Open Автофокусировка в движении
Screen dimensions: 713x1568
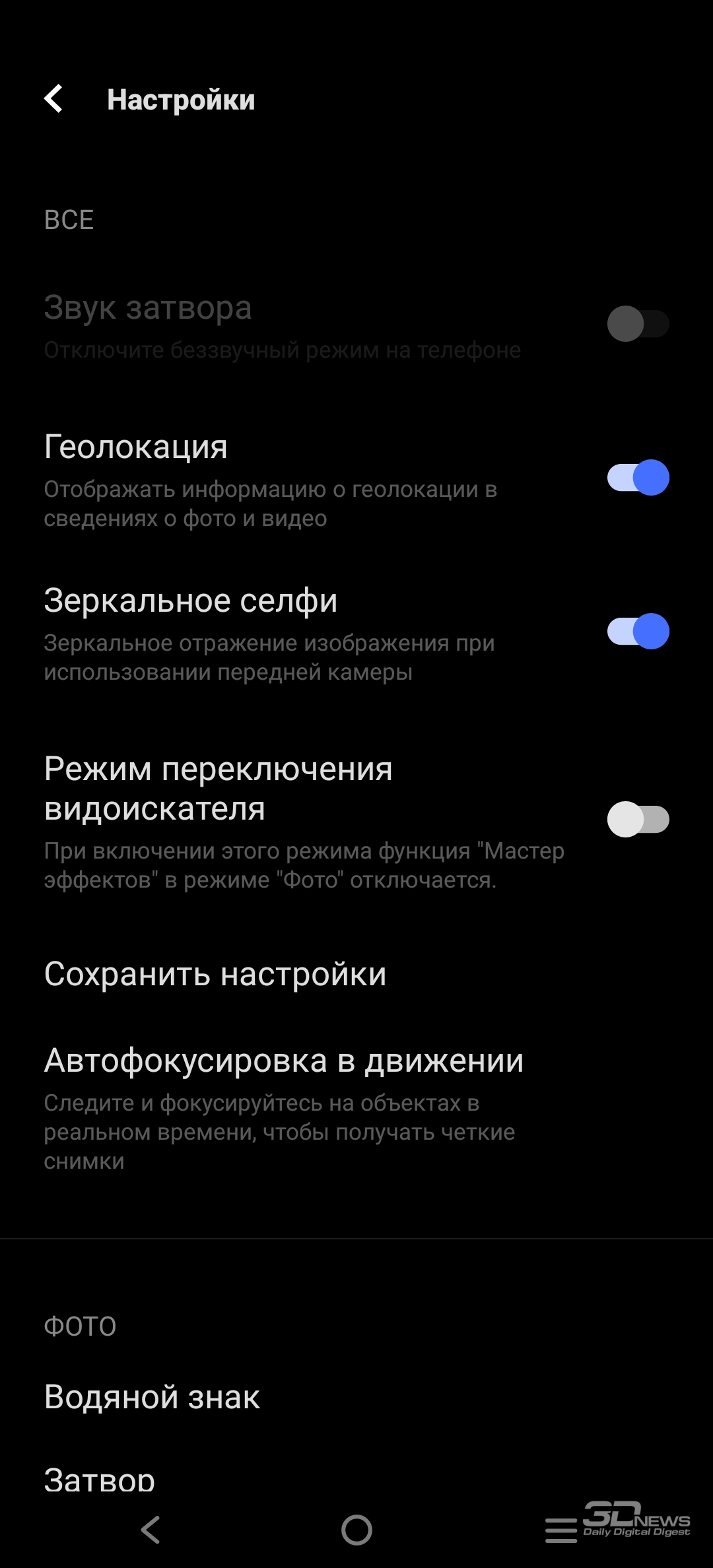coord(356,1107)
